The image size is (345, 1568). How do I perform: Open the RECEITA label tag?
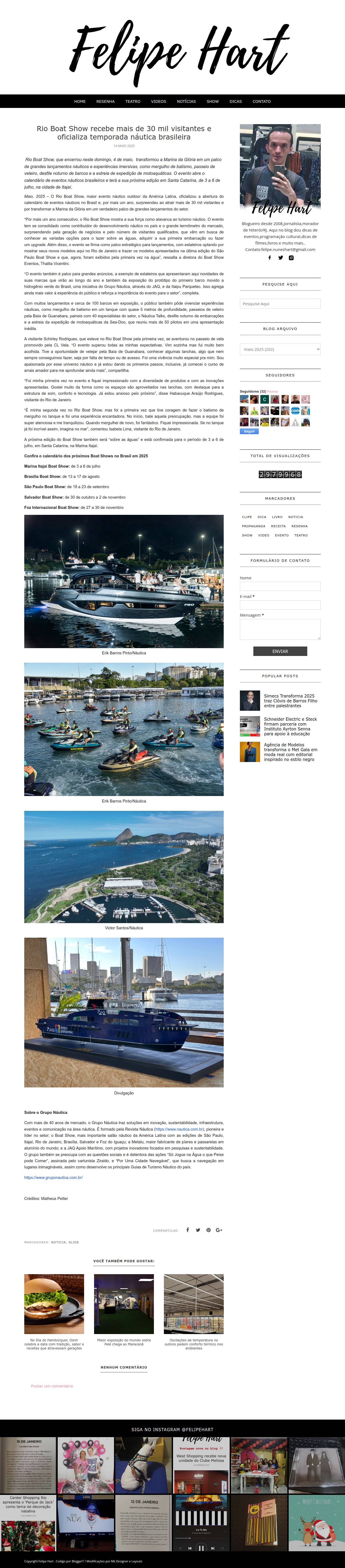click(x=278, y=526)
